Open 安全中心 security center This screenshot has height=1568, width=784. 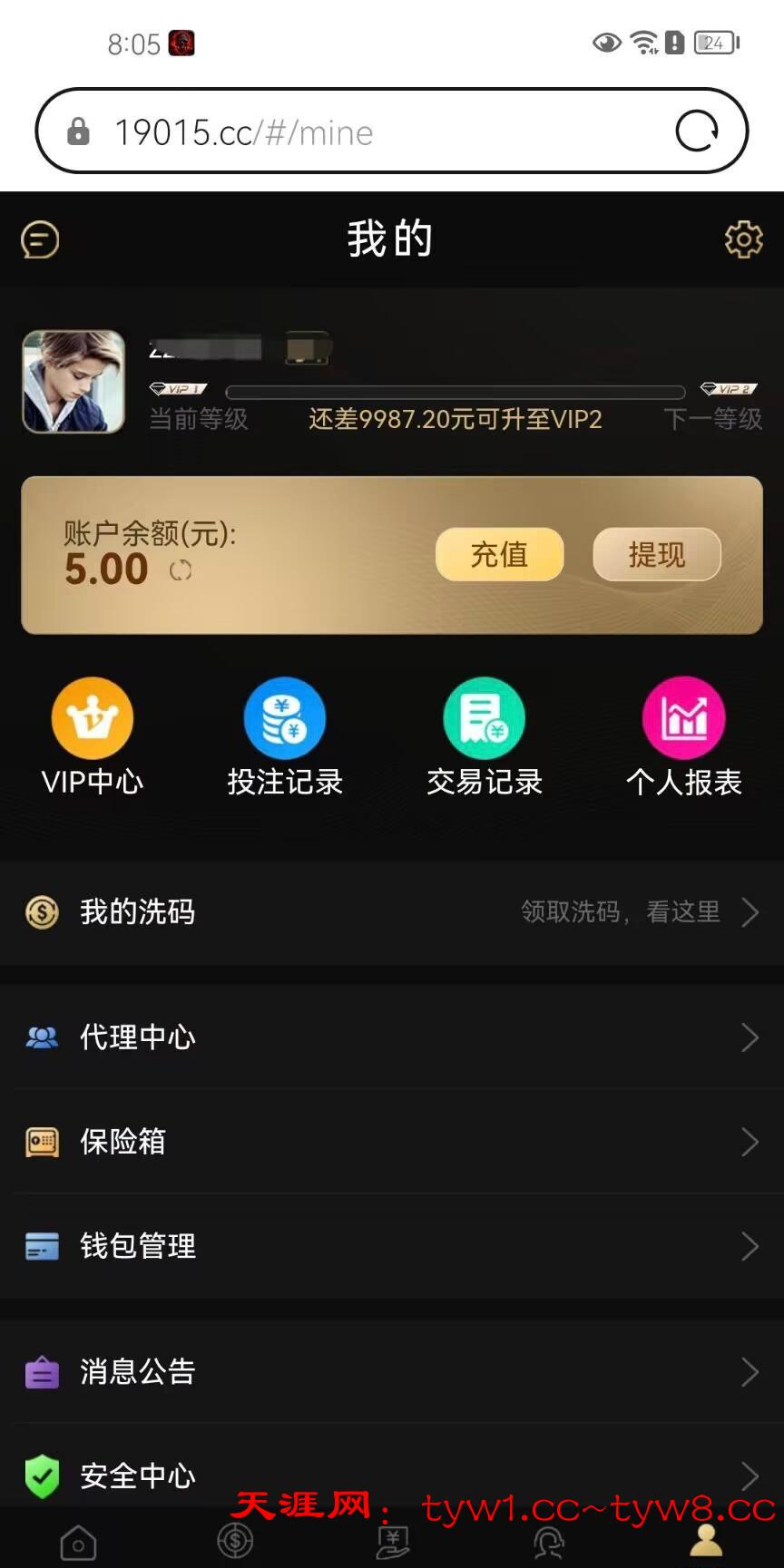(x=392, y=1474)
